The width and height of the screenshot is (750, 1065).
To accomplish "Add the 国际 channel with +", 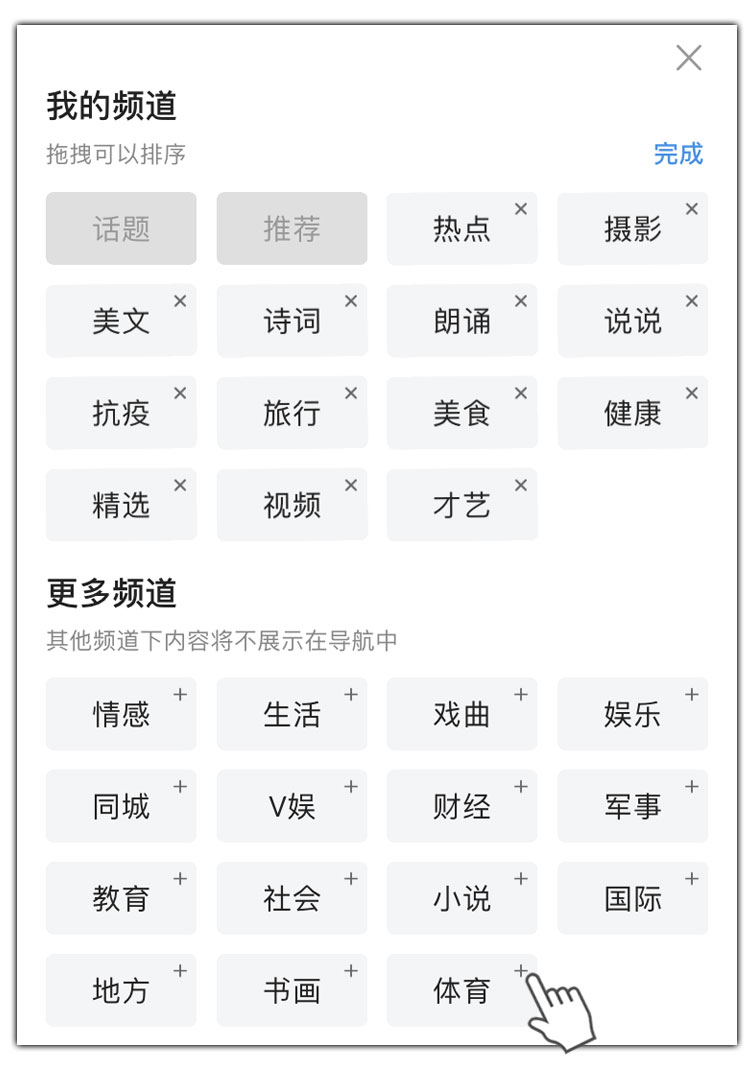I will [690, 877].
